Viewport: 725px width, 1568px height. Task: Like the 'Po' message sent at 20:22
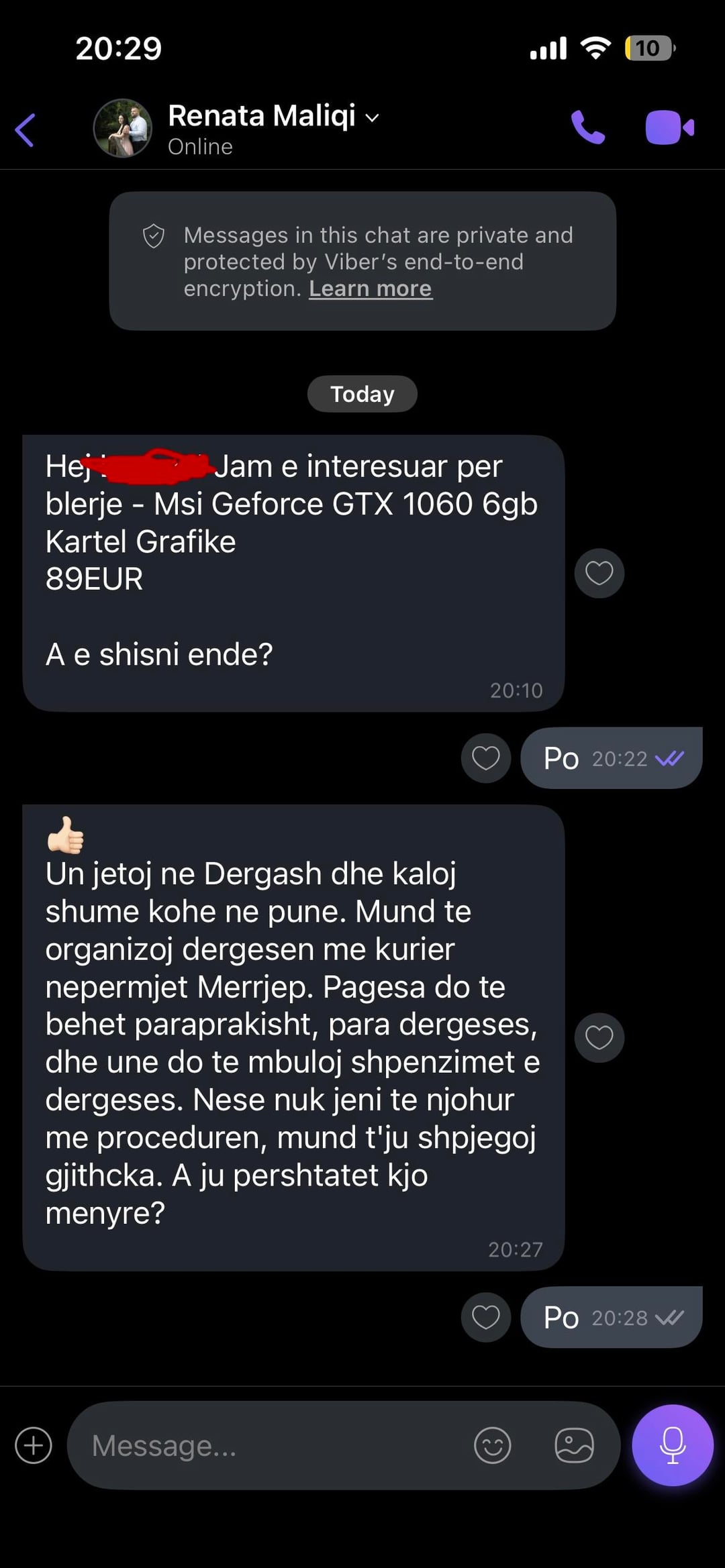pos(485,758)
